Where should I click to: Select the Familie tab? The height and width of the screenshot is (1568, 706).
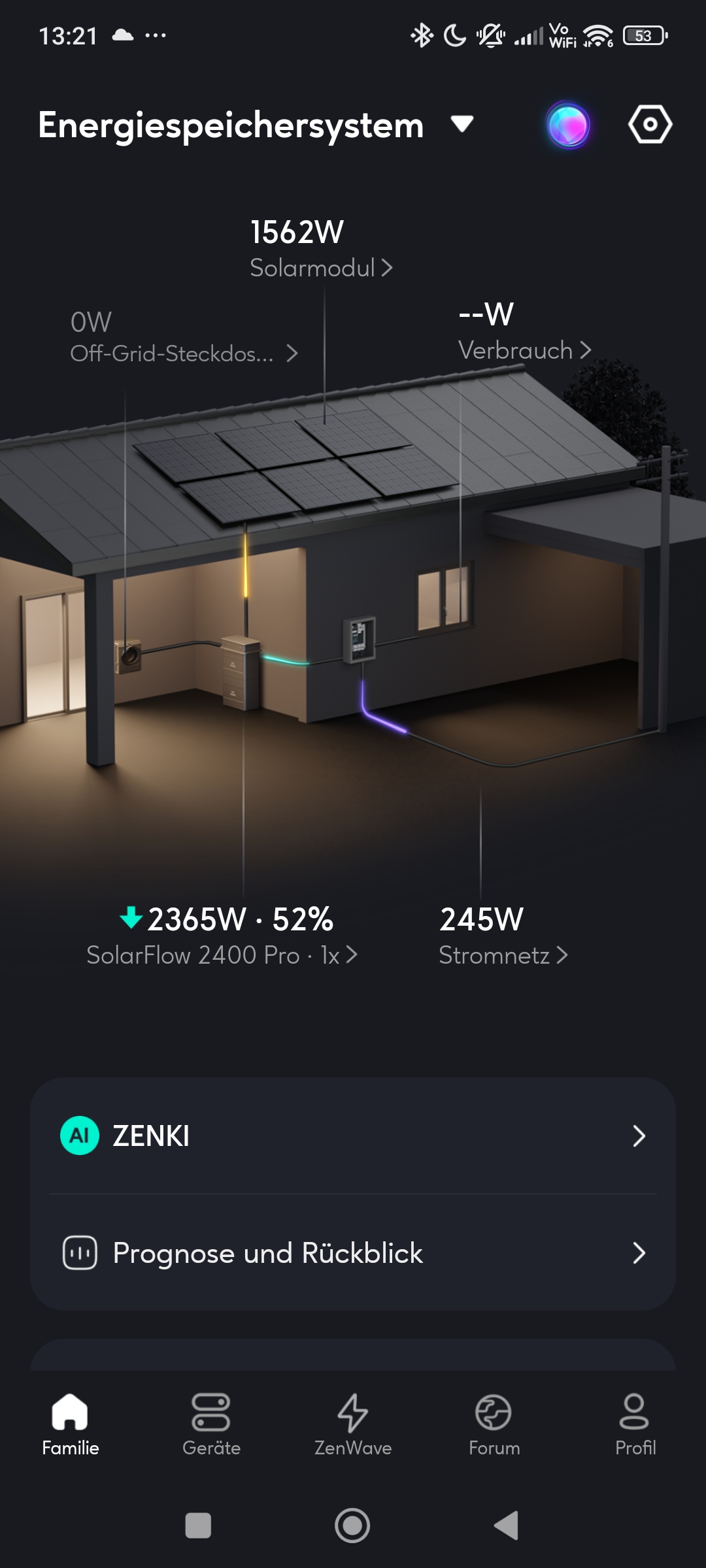coord(70,1426)
